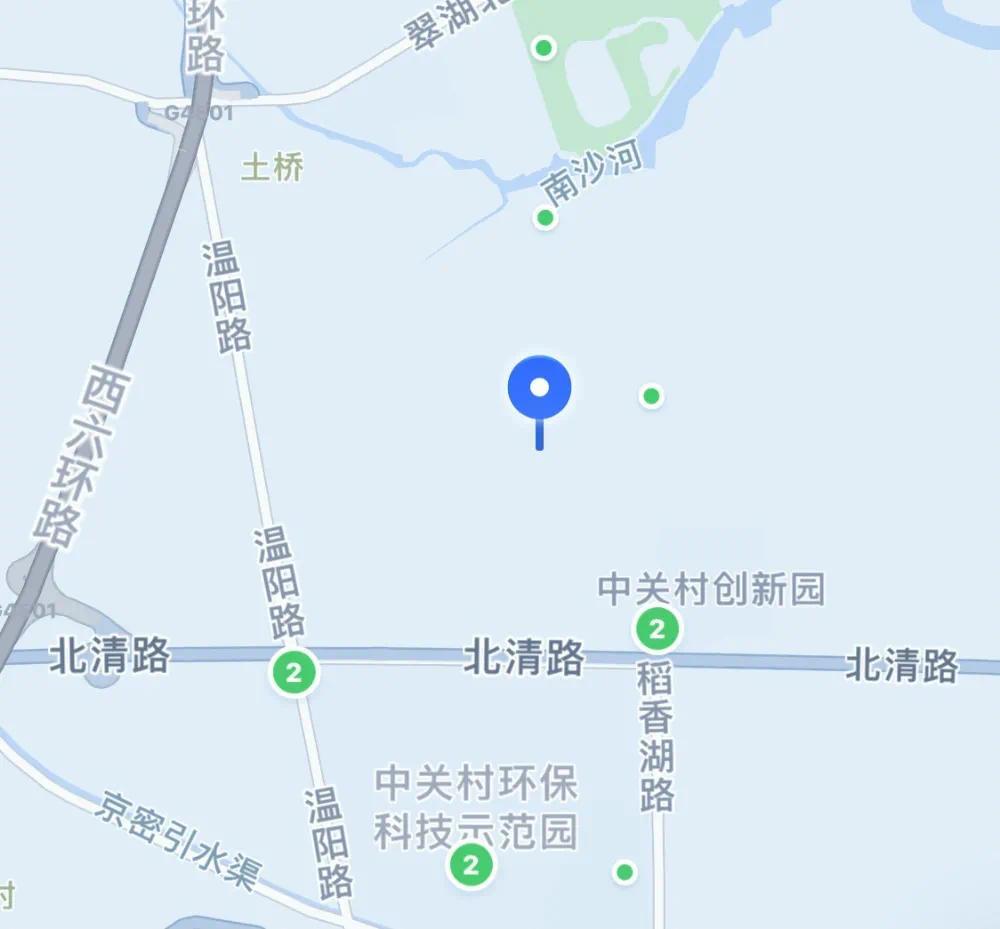1000x929 pixels.
Task: Select the green dot near the bottom of 稻香湖路
Action: click(x=625, y=872)
